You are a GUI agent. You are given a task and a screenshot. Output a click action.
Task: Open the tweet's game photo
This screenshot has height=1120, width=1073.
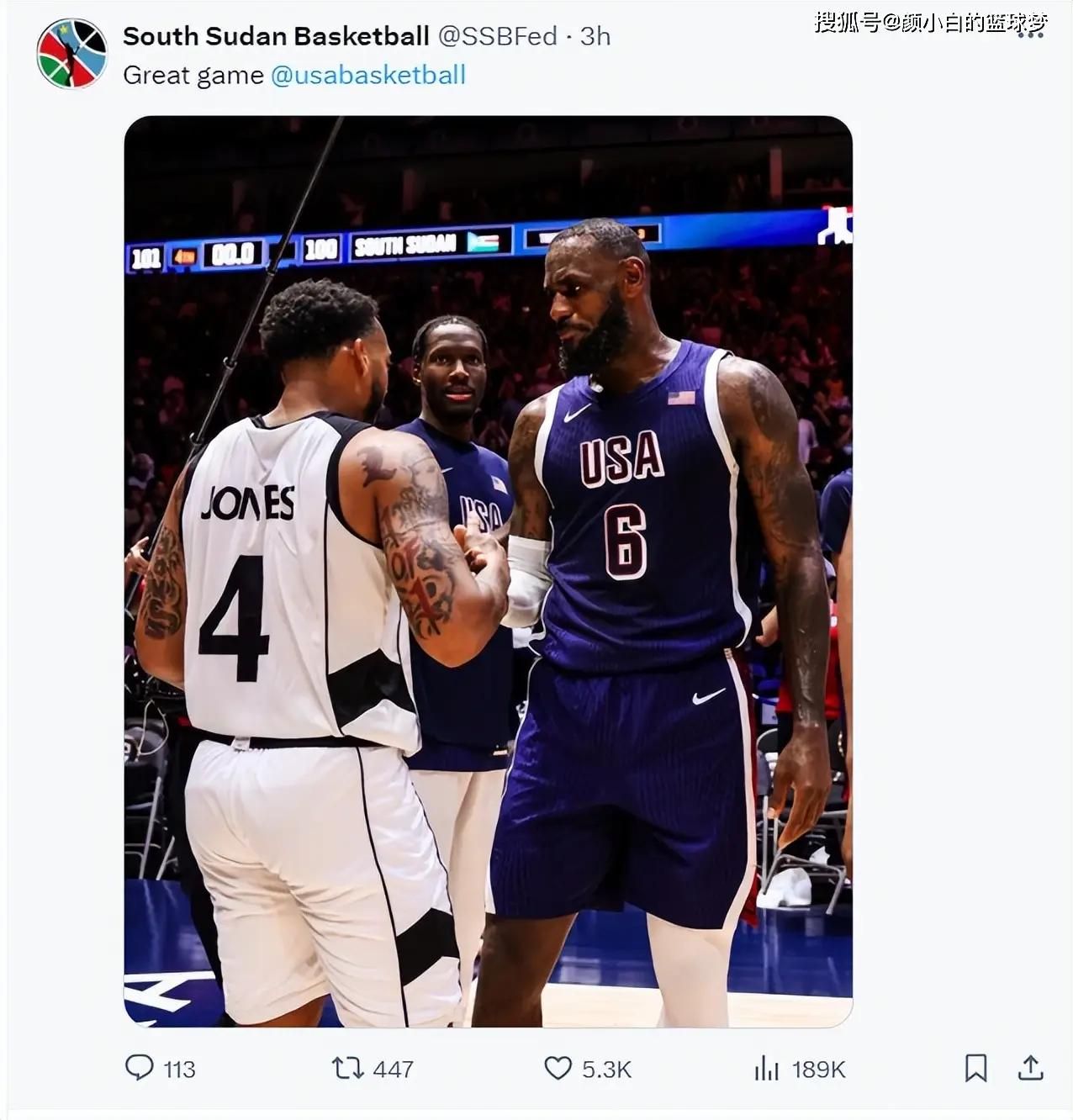tap(488, 572)
